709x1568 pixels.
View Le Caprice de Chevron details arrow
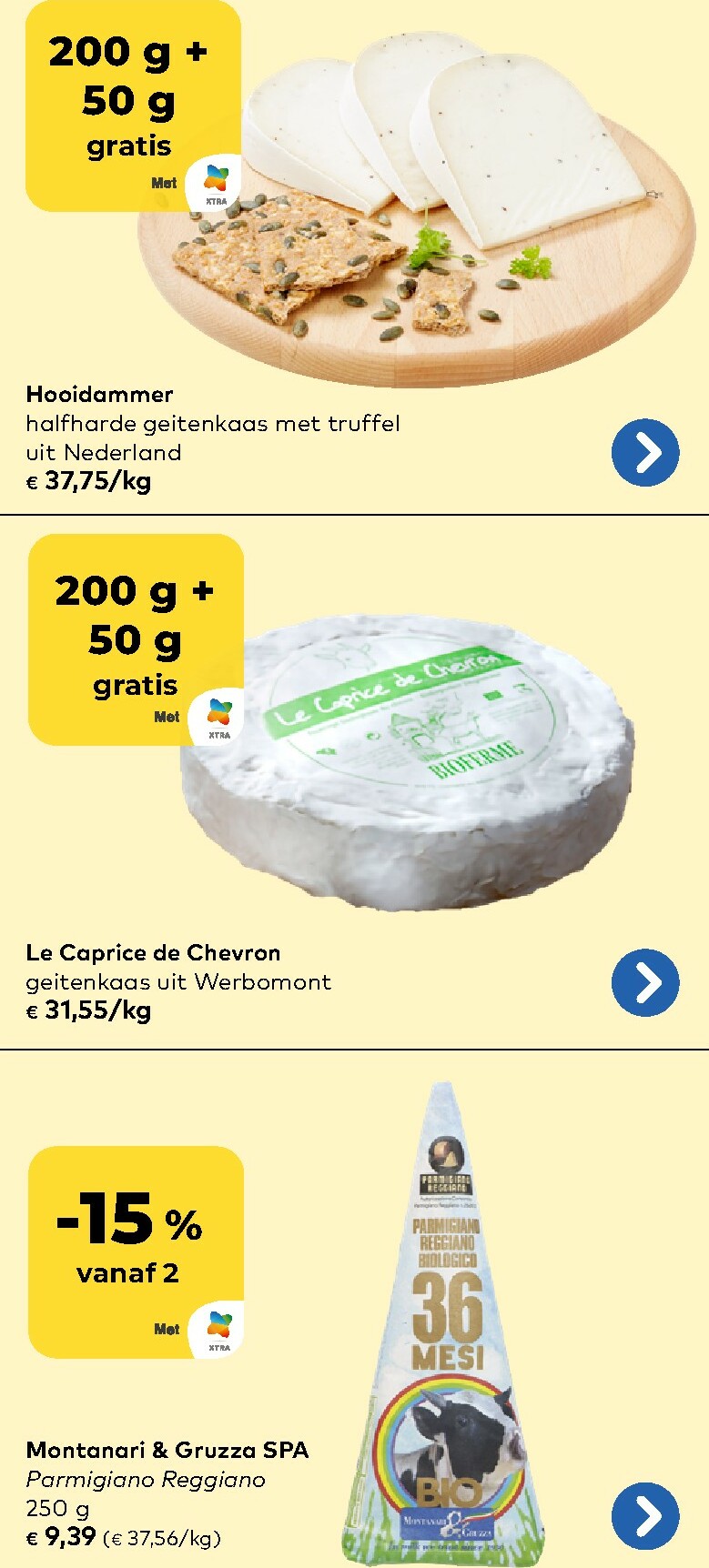pos(645,982)
